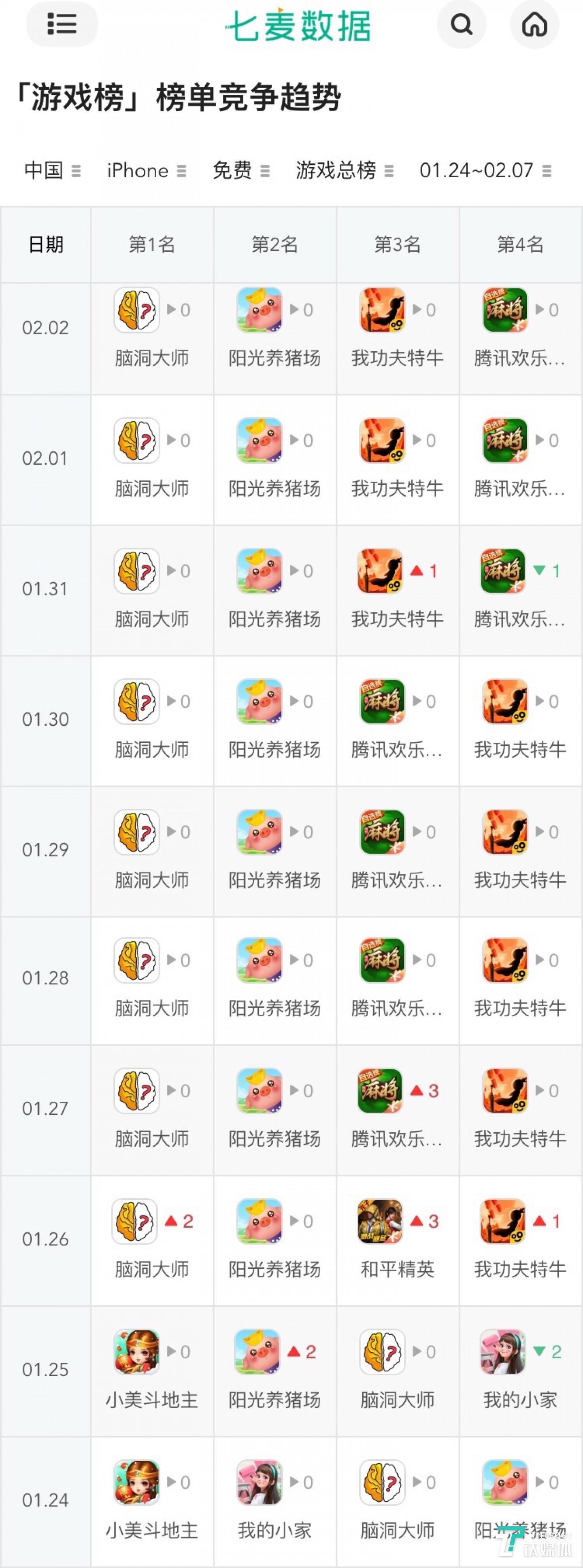This screenshot has width=583, height=1568.
Task: Expand the 中国 country filter
Action: pyautogui.click(x=52, y=170)
